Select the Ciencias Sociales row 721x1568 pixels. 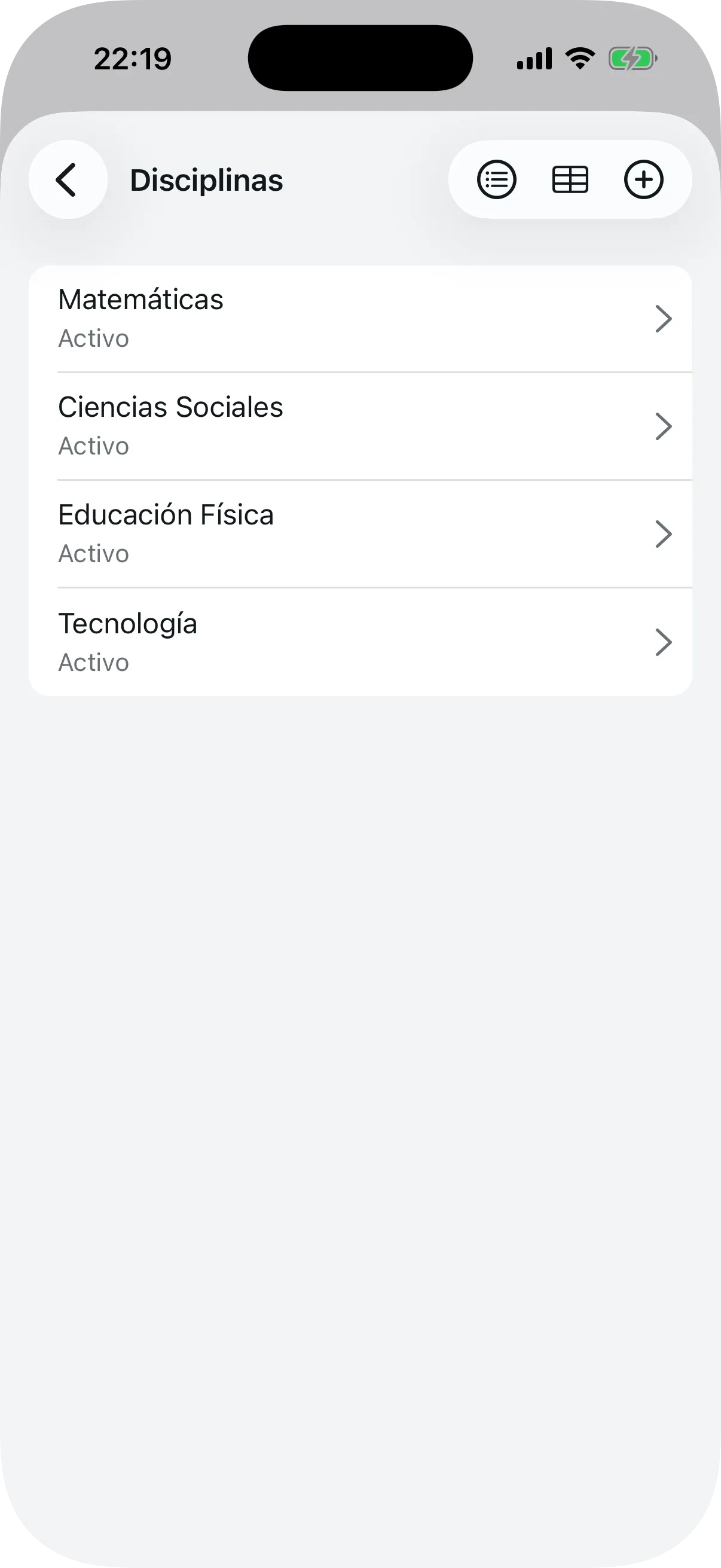[170, 407]
